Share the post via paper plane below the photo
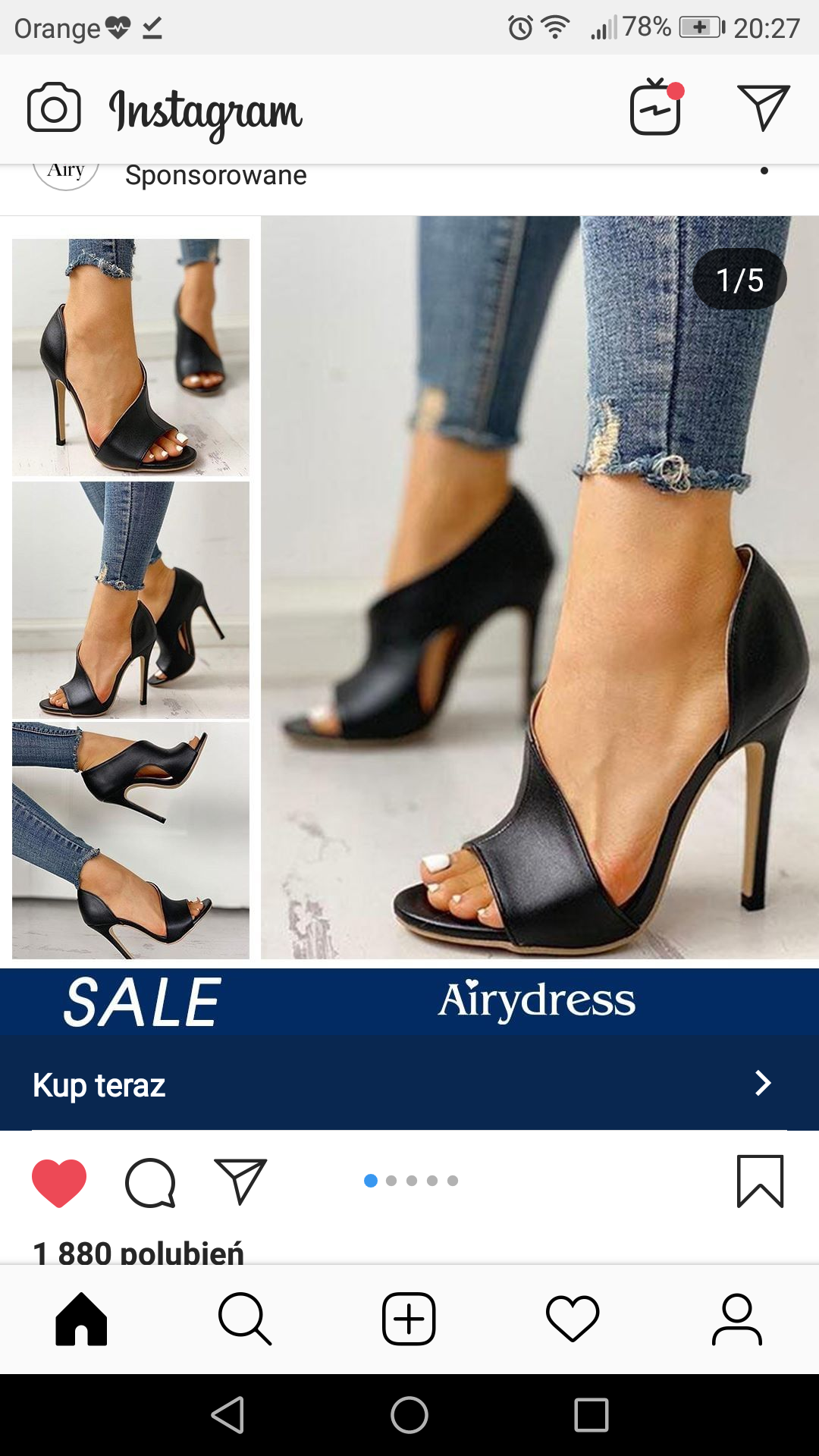 point(240,1181)
